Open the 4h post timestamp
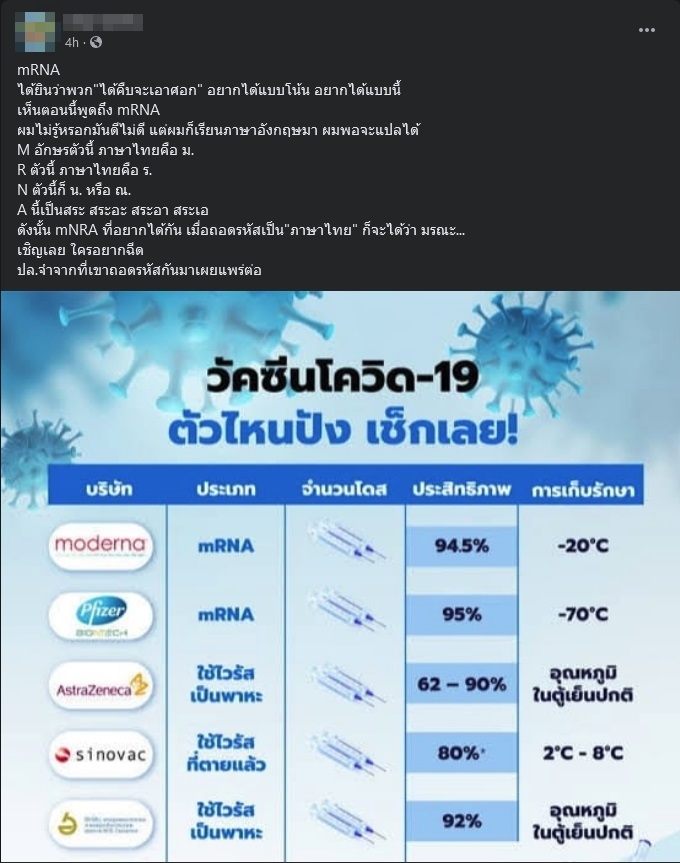Viewport: 680px width, 863px height. pyautogui.click(x=72, y=43)
